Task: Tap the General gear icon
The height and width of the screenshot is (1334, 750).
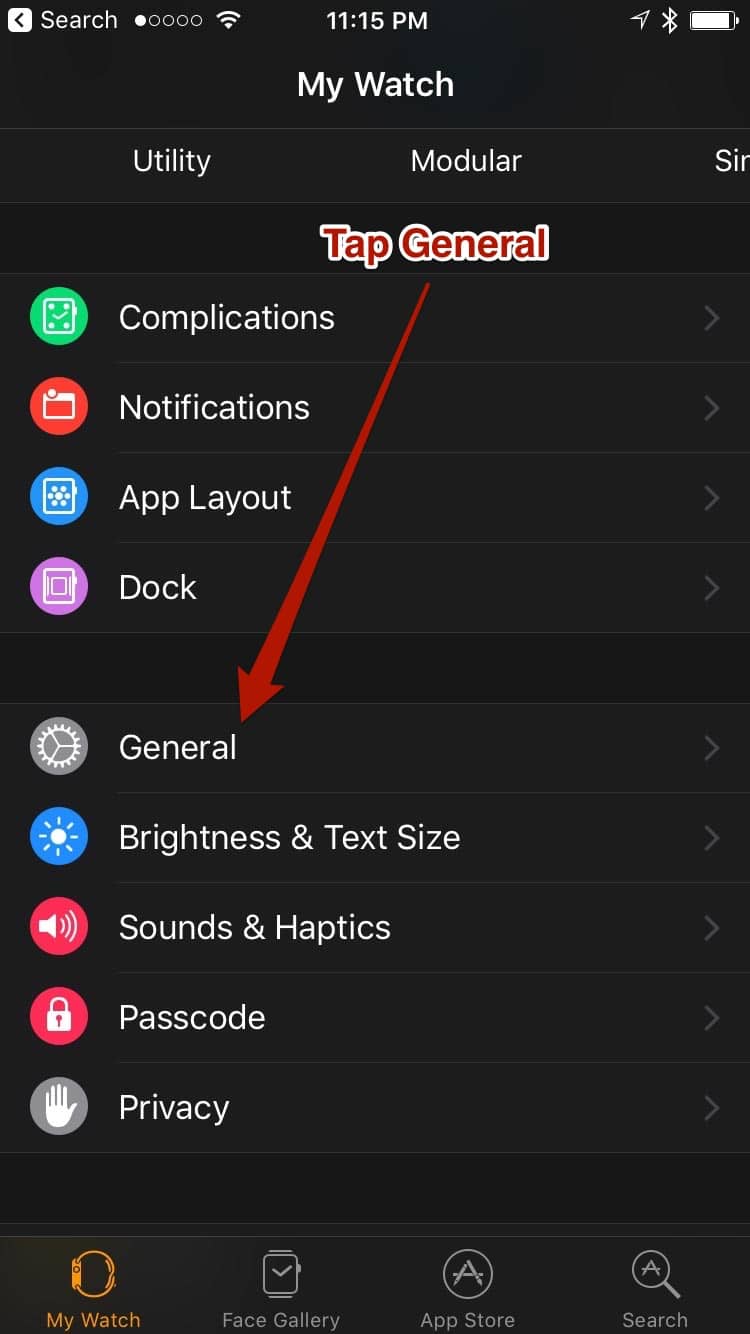Action: pos(59,746)
